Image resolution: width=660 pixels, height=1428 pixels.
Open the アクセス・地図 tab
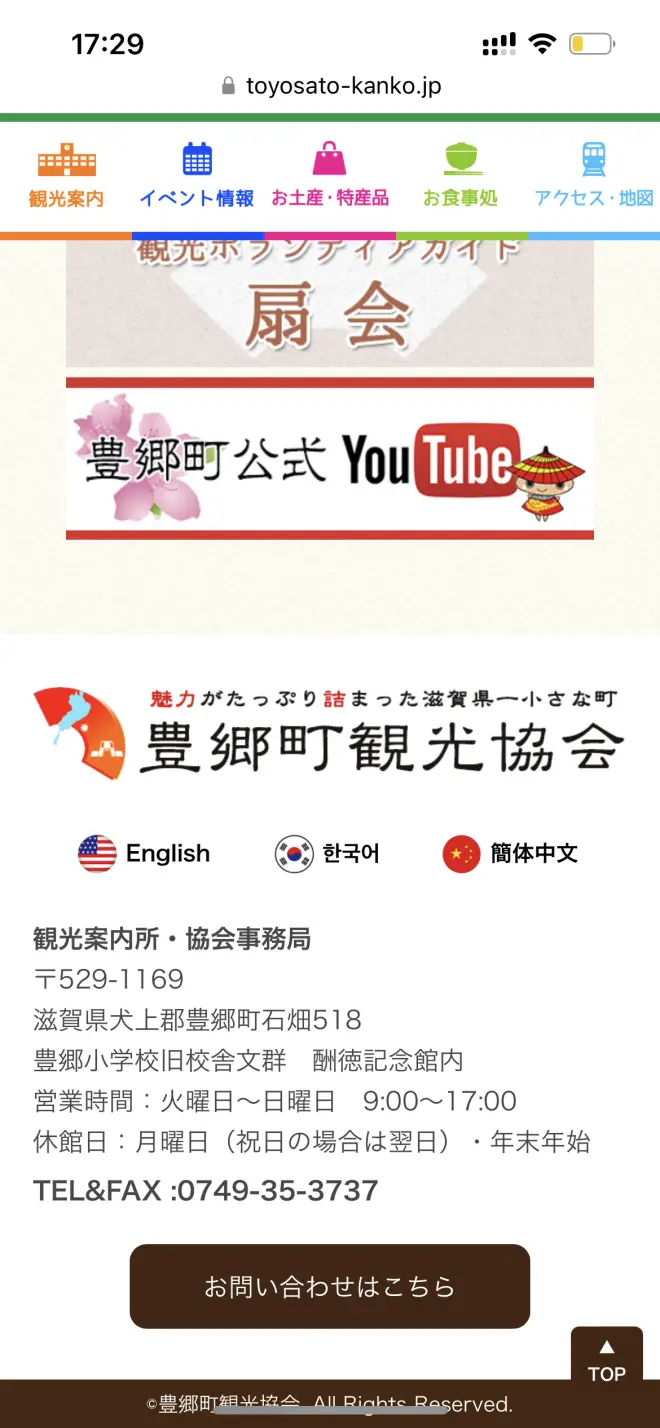(x=594, y=178)
